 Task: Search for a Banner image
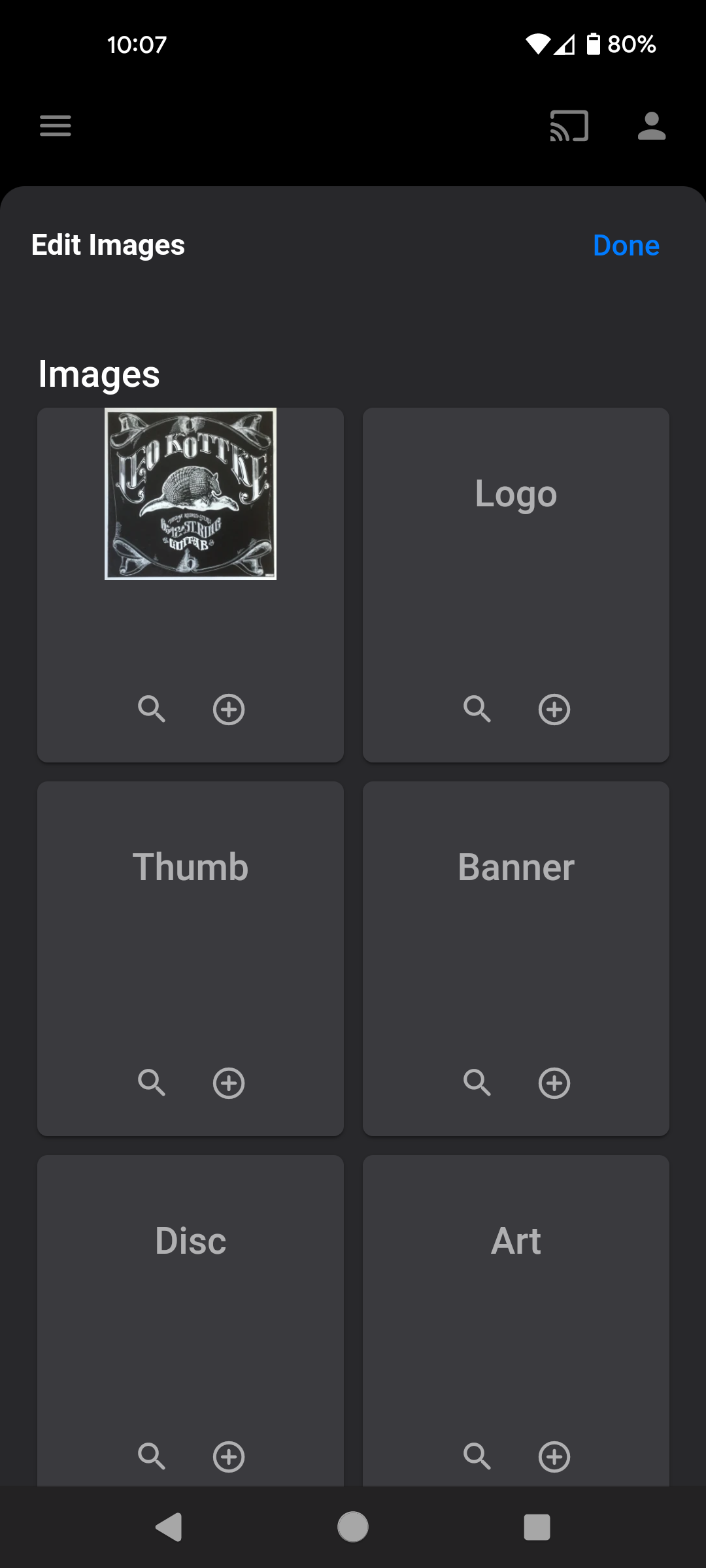tap(477, 1083)
